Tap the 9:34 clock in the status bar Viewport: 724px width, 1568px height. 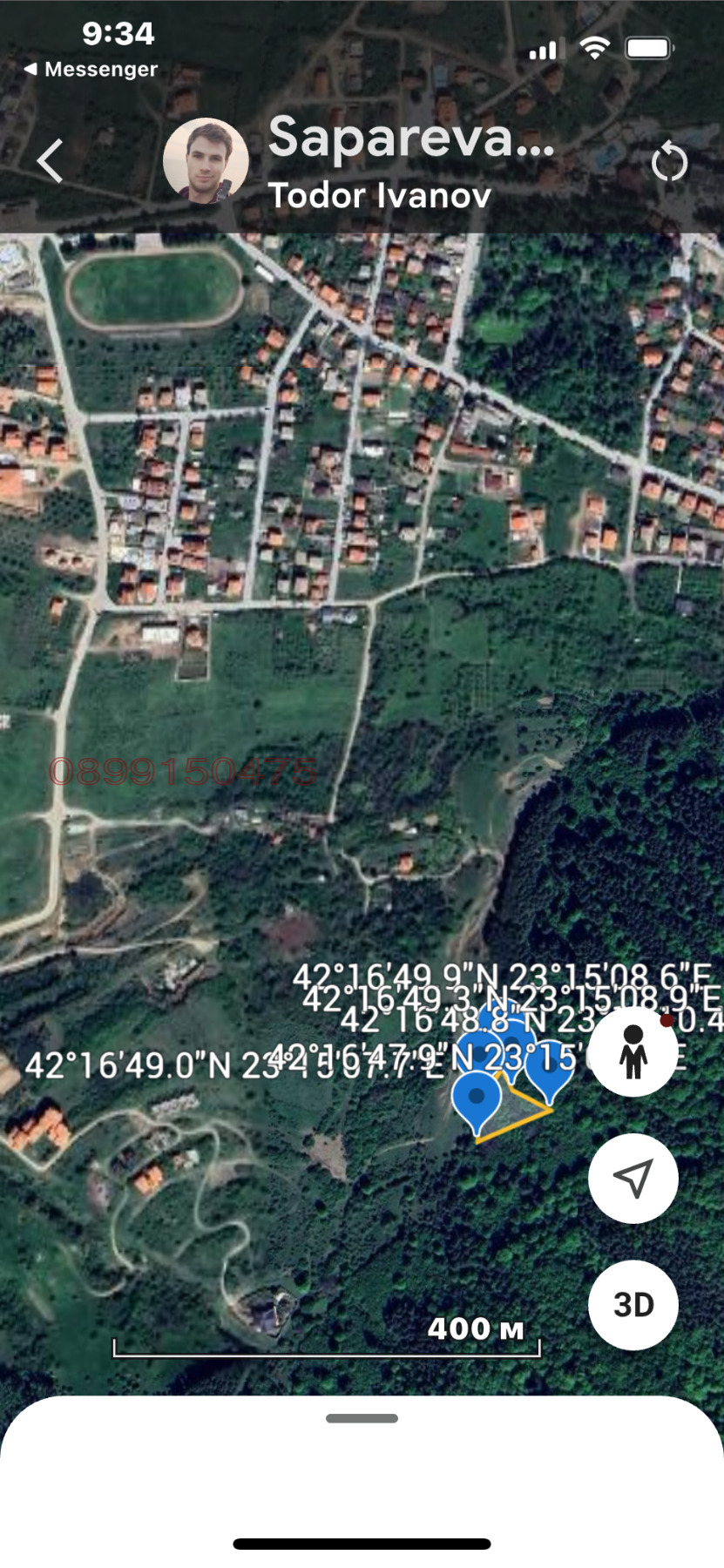click(x=118, y=35)
